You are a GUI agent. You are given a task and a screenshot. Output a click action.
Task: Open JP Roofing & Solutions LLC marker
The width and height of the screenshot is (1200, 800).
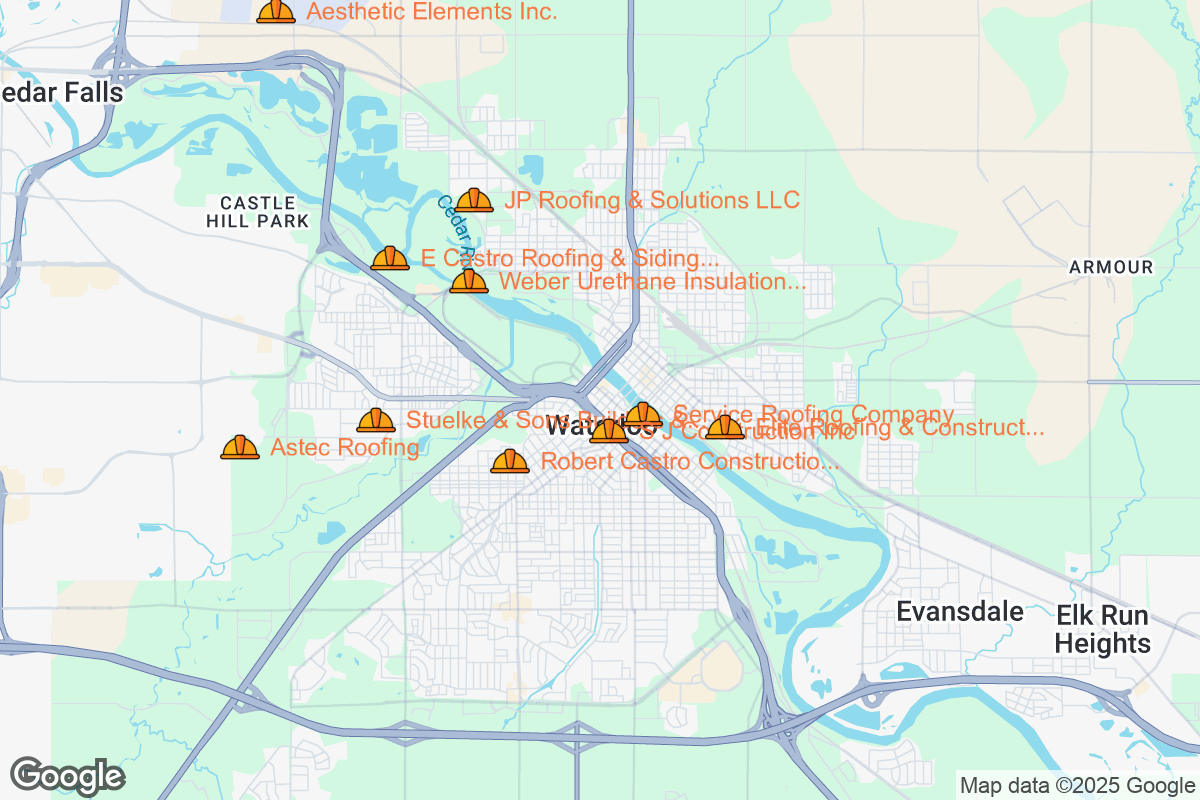474,200
